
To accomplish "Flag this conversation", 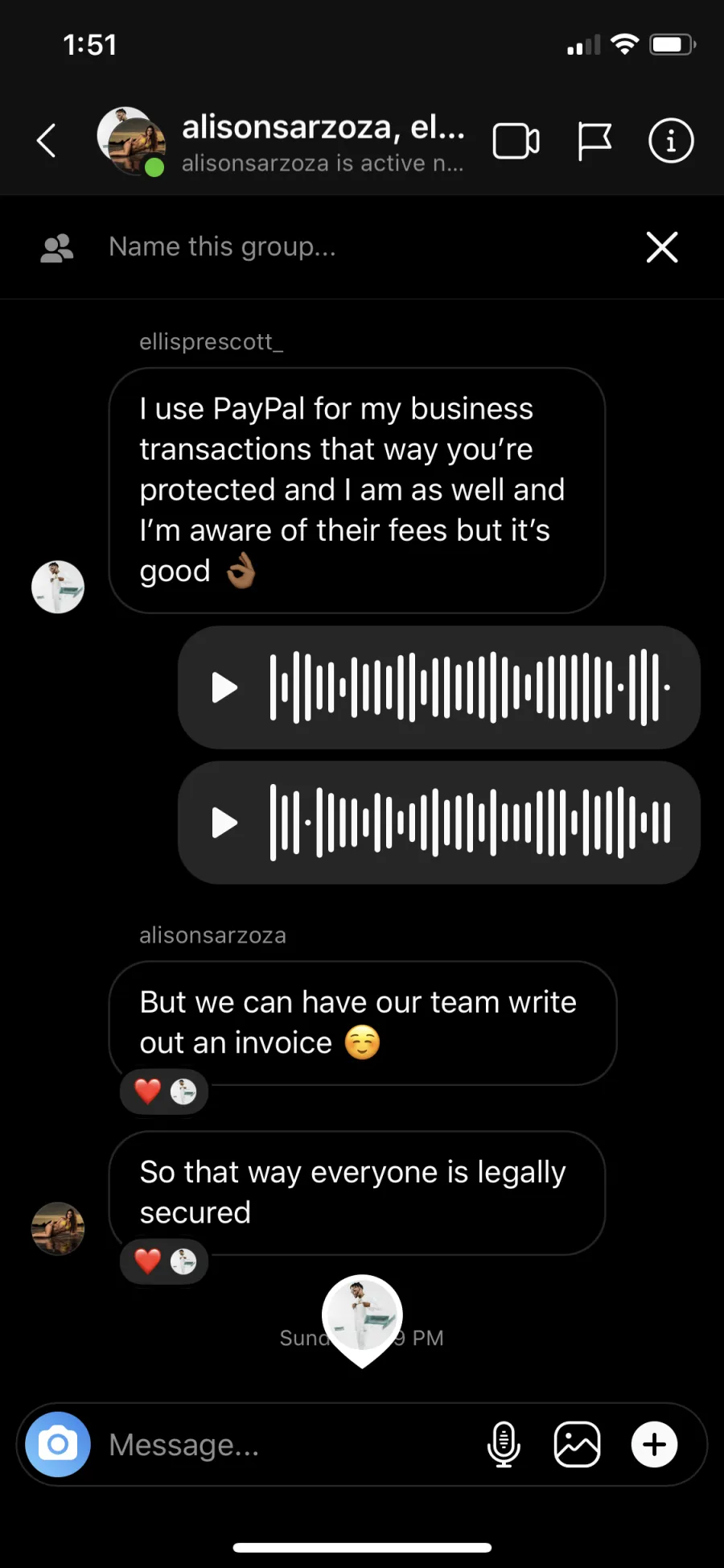I will point(594,142).
